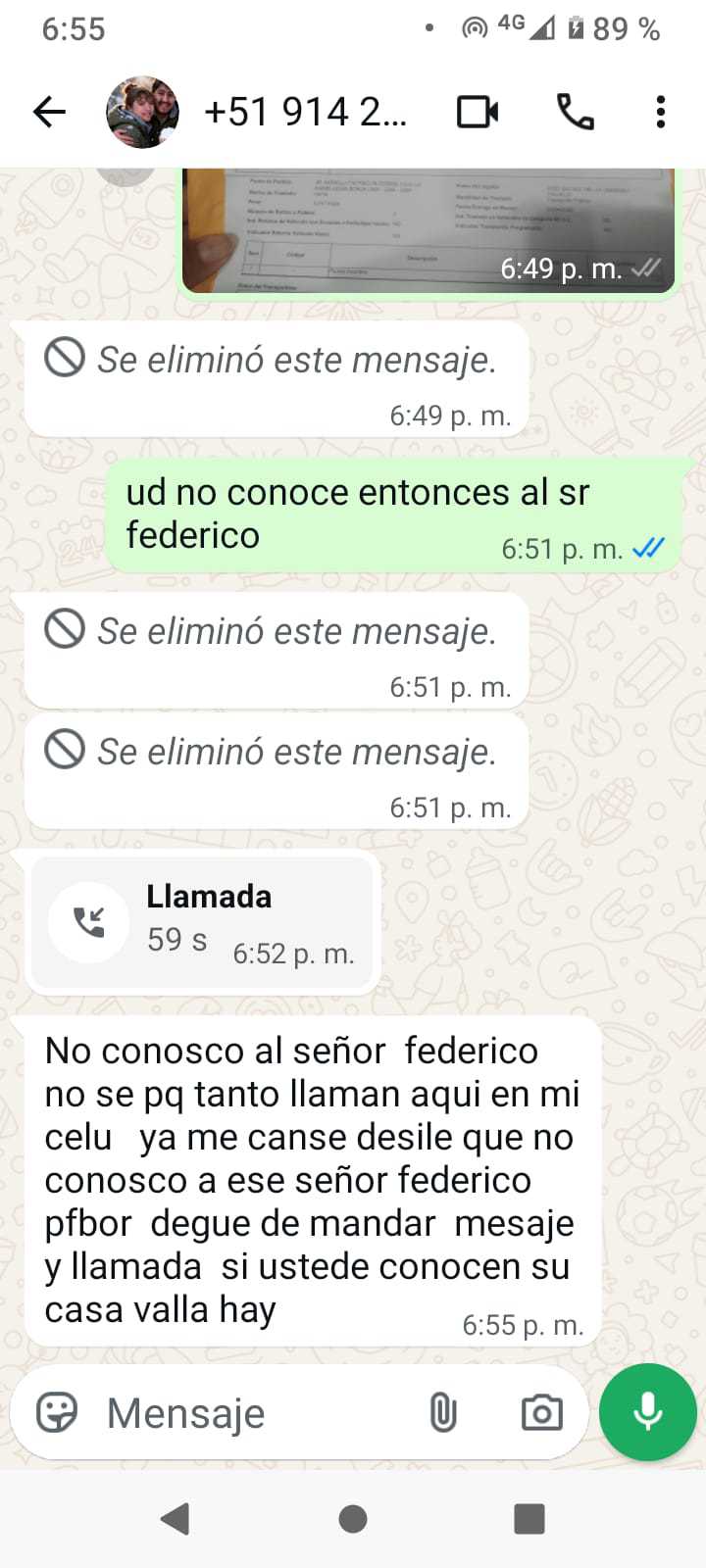
Task: Tap the green voice message microphone
Action: tap(648, 1412)
